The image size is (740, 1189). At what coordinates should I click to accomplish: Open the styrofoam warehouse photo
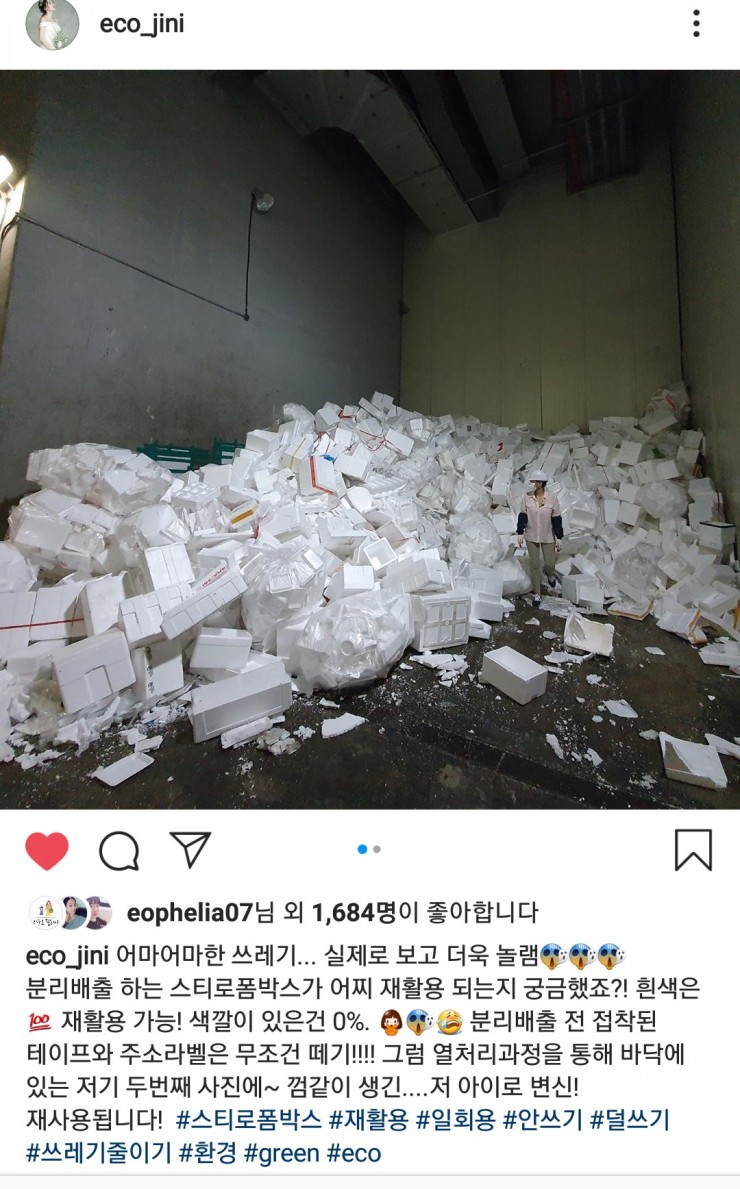(x=370, y=440)
